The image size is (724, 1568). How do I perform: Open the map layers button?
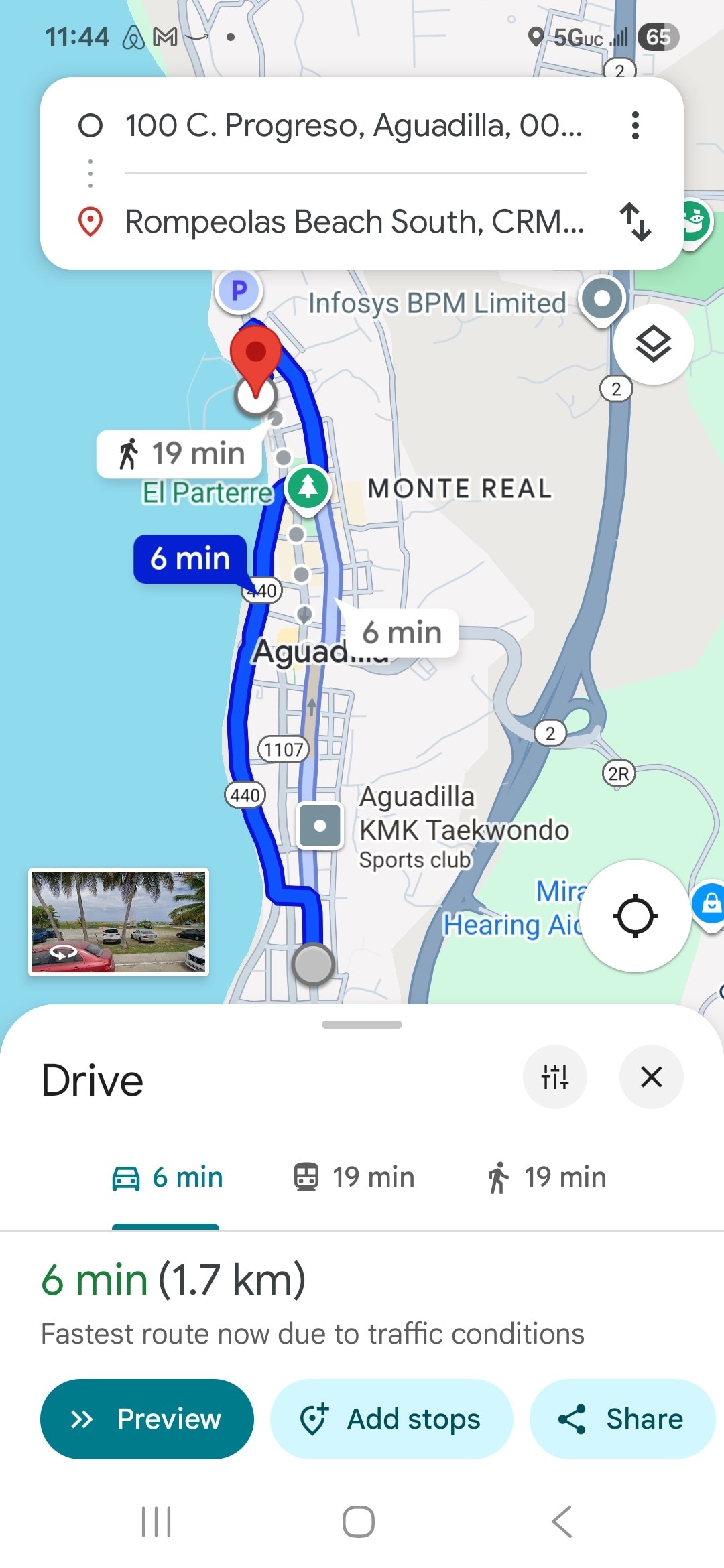(x=653, y=344)
